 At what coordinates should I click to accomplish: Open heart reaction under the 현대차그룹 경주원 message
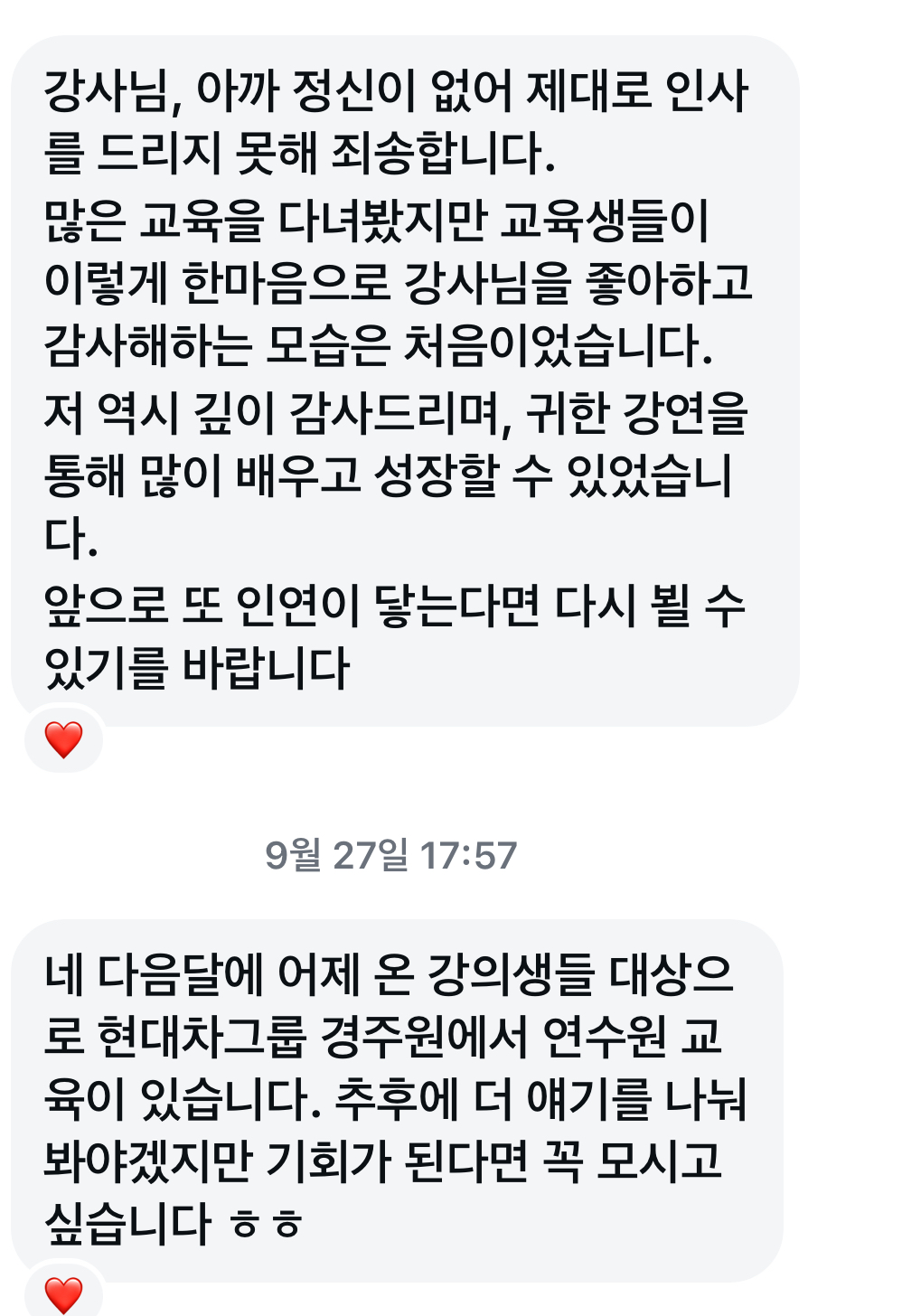click(x=63, y=1294)
